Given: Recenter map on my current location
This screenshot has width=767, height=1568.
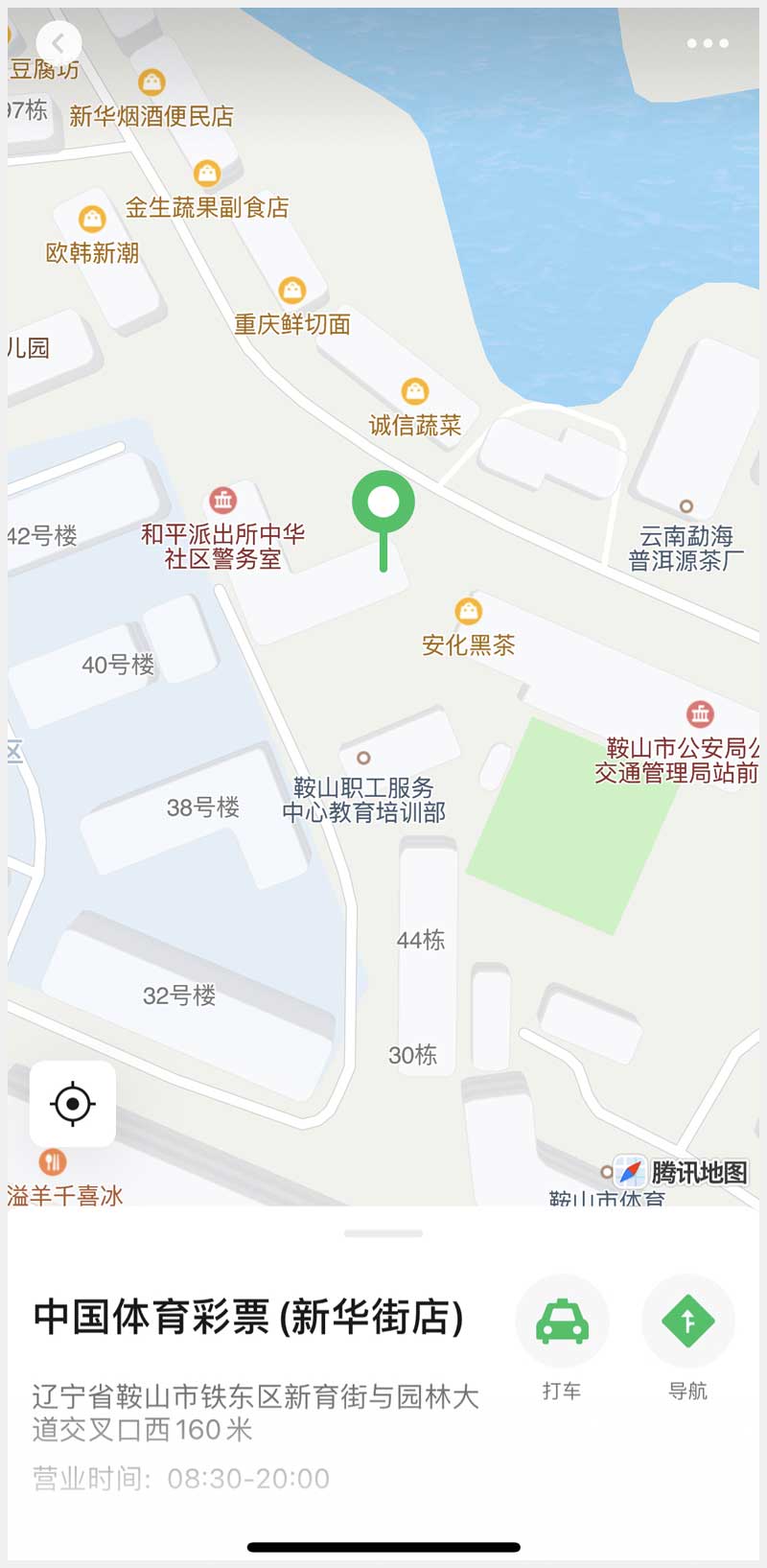Looking at the screenshot, I should [73, 1104].
